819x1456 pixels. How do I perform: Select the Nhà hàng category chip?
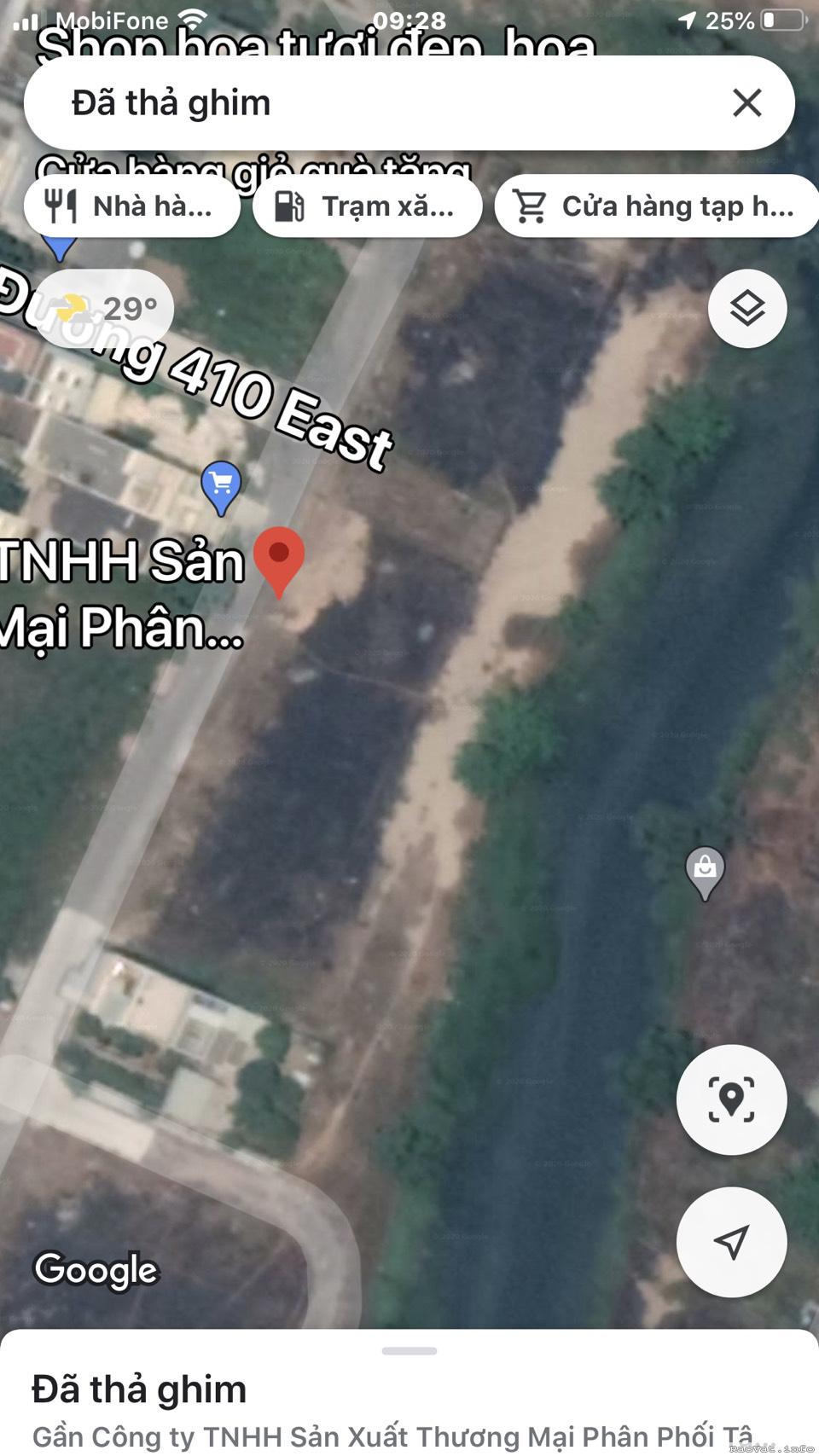(132, 205)
